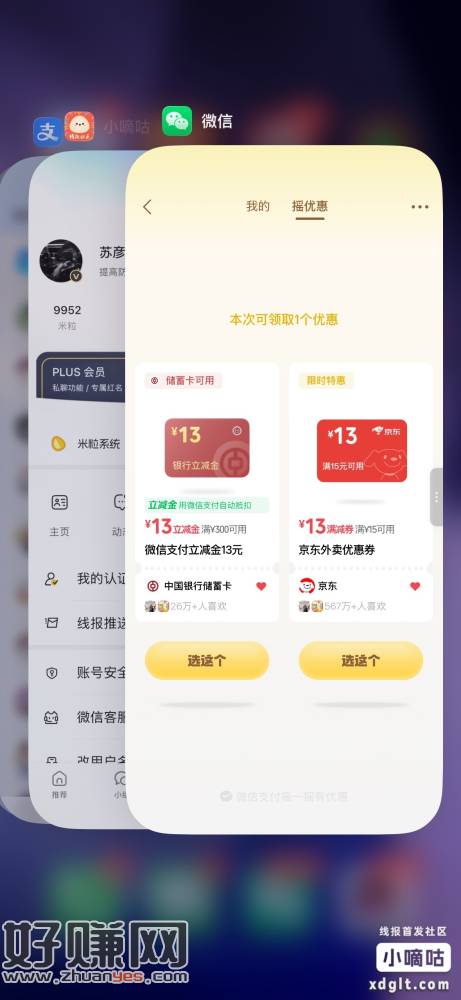Image resolution: width=461 pixels, height=1000 pixels.
Task: Tap the 小嘀咕 app icon above card
Action: pos(80,127)
